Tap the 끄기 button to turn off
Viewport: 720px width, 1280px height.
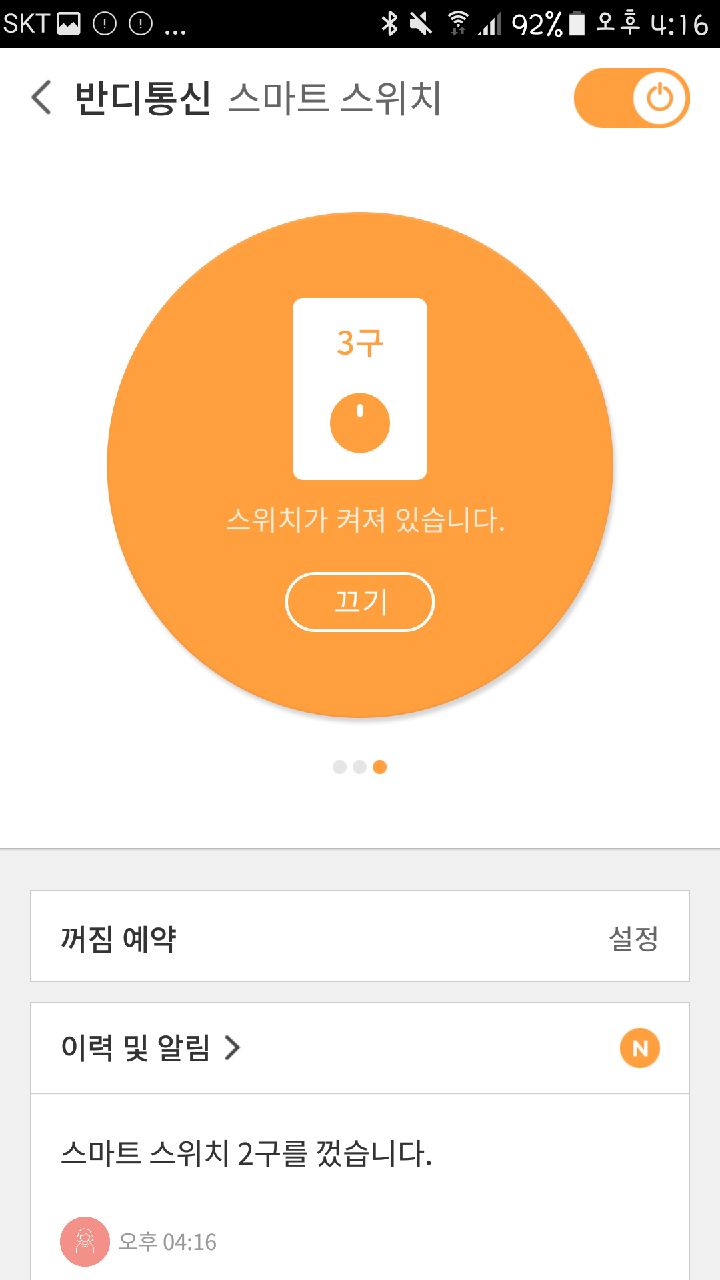pyautogui.click(x=360, y=602)
